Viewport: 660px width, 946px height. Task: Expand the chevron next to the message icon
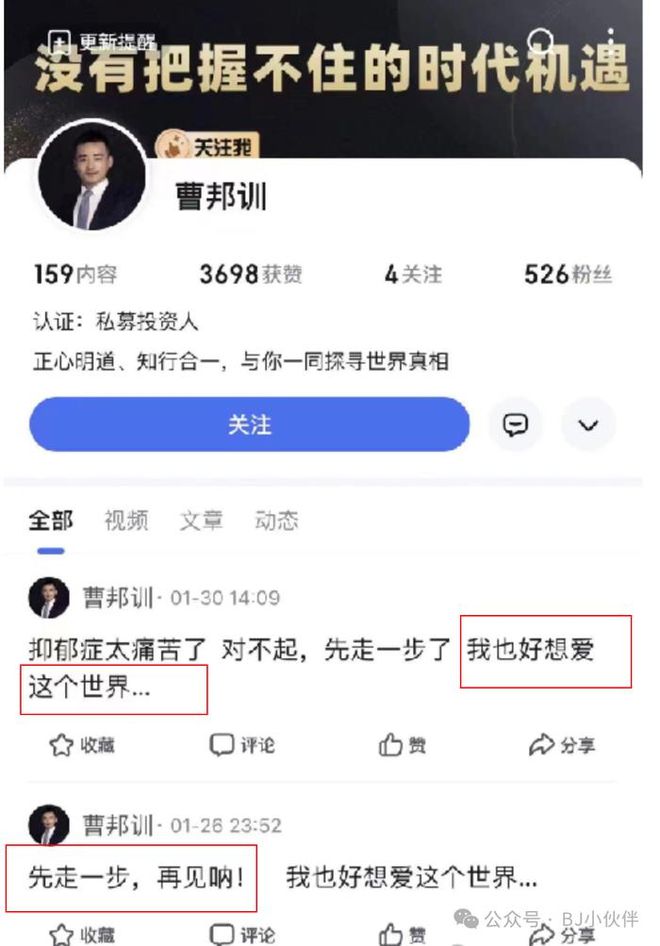point(587,425)
